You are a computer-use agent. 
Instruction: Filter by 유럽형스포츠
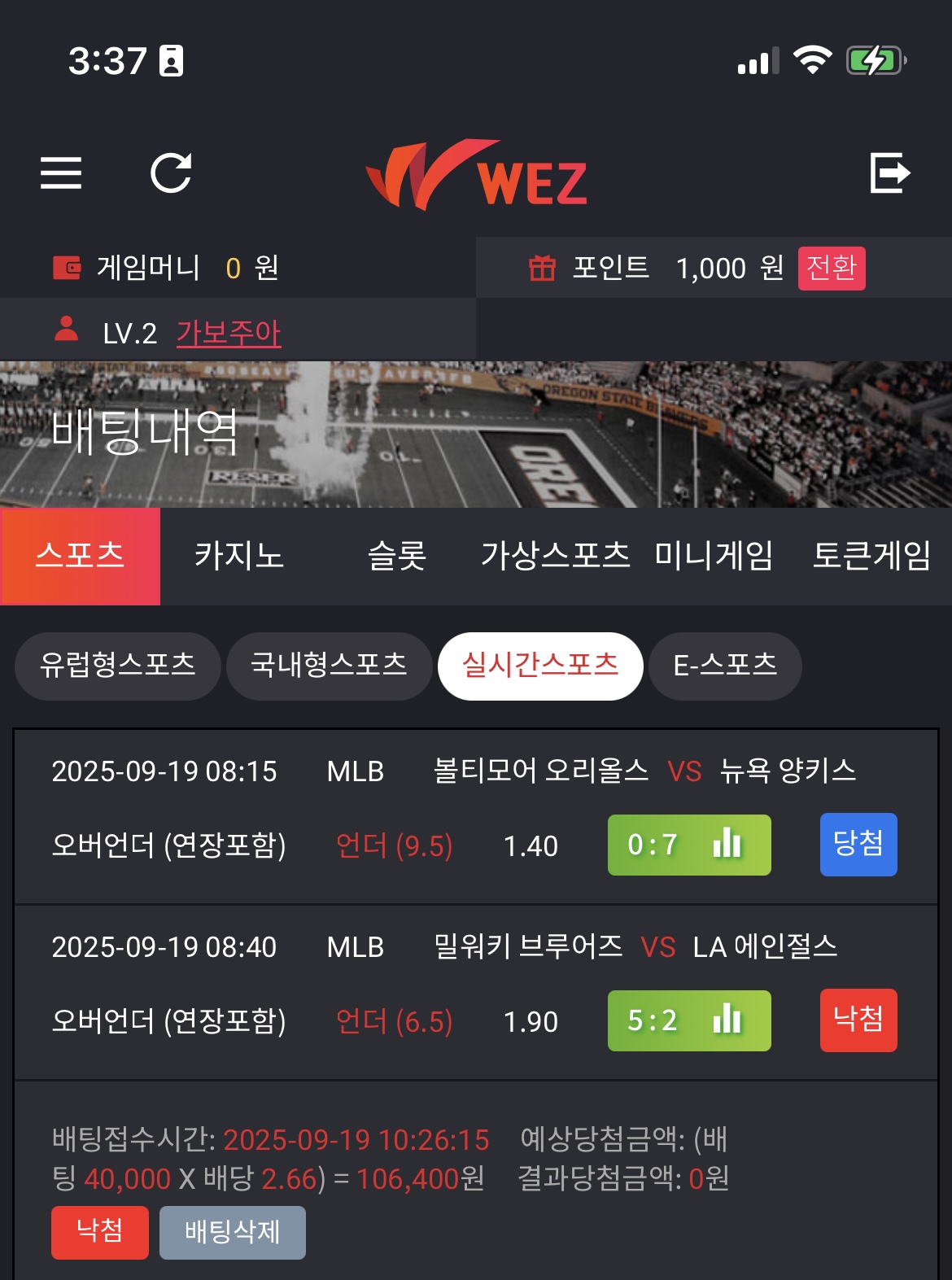(x=118, y=666)
